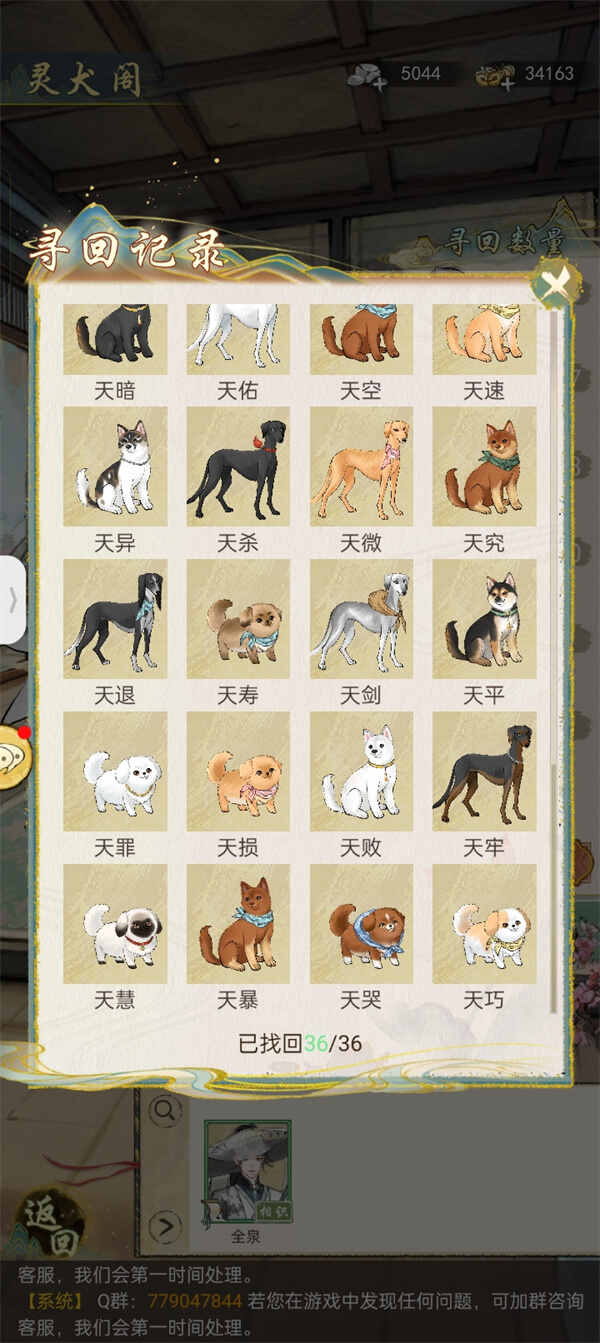View the 天巧 puppy tile
The width and height of the screenshot is (600, 1343).
484,924
